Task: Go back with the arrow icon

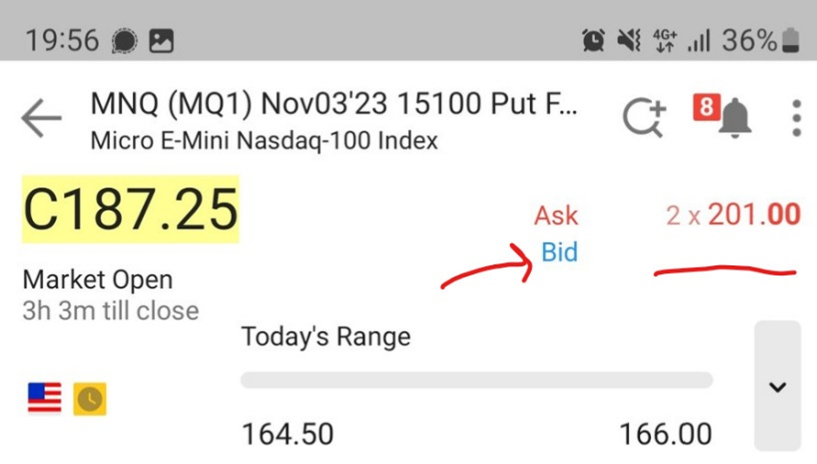Action: (41, 118)
